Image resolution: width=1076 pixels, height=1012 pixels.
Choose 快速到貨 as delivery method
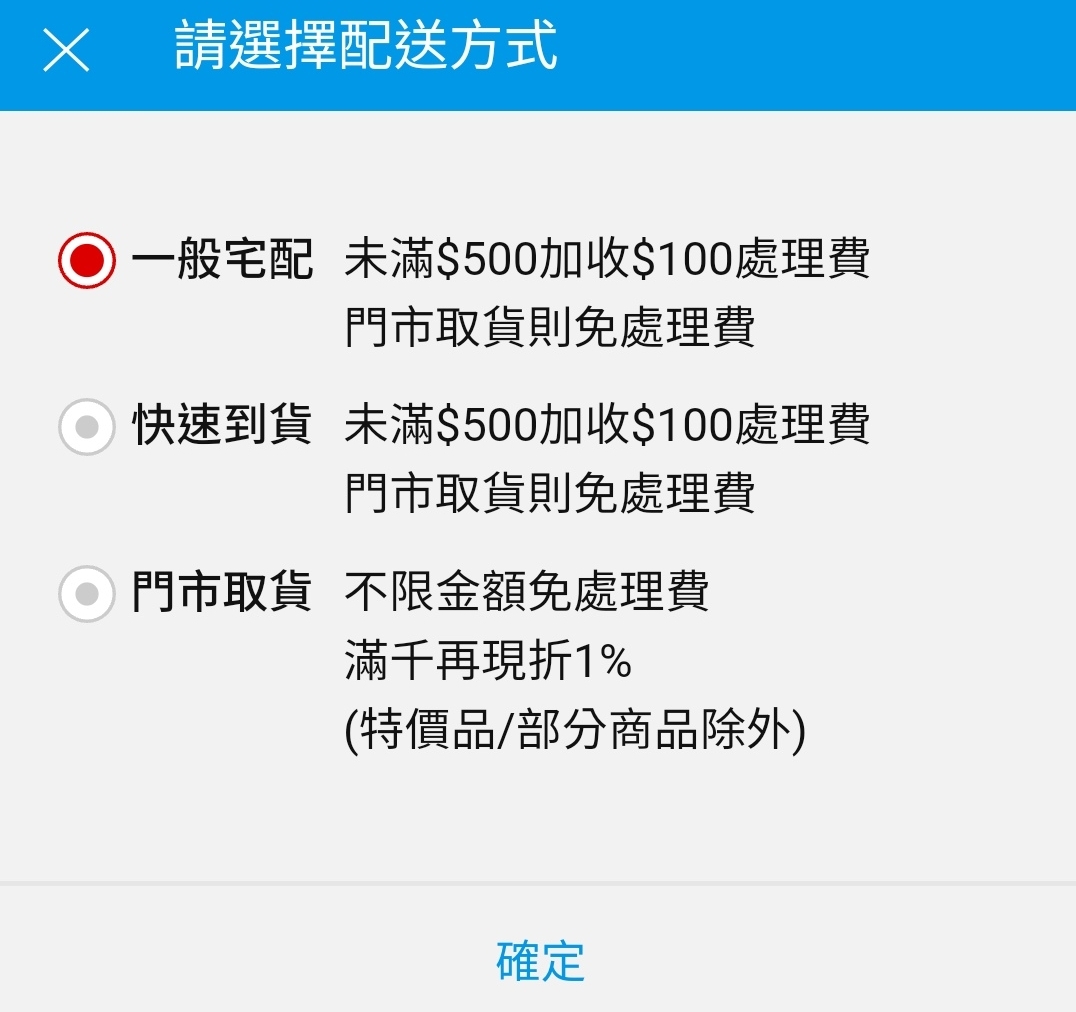[87, 427]
